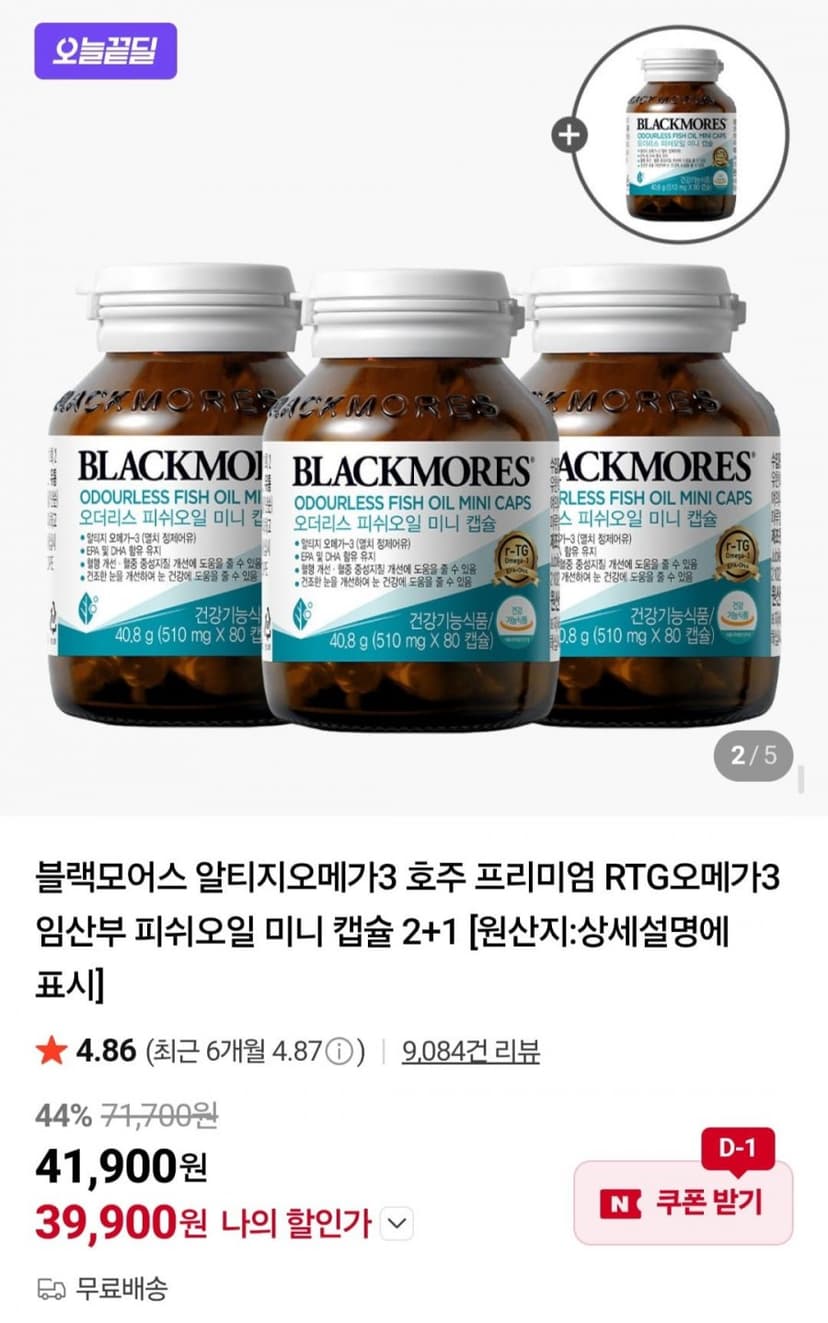Tap the 쿠폰 받기 coupon button
This screenshot has height=1323, width=828.
coord(683,1202)
